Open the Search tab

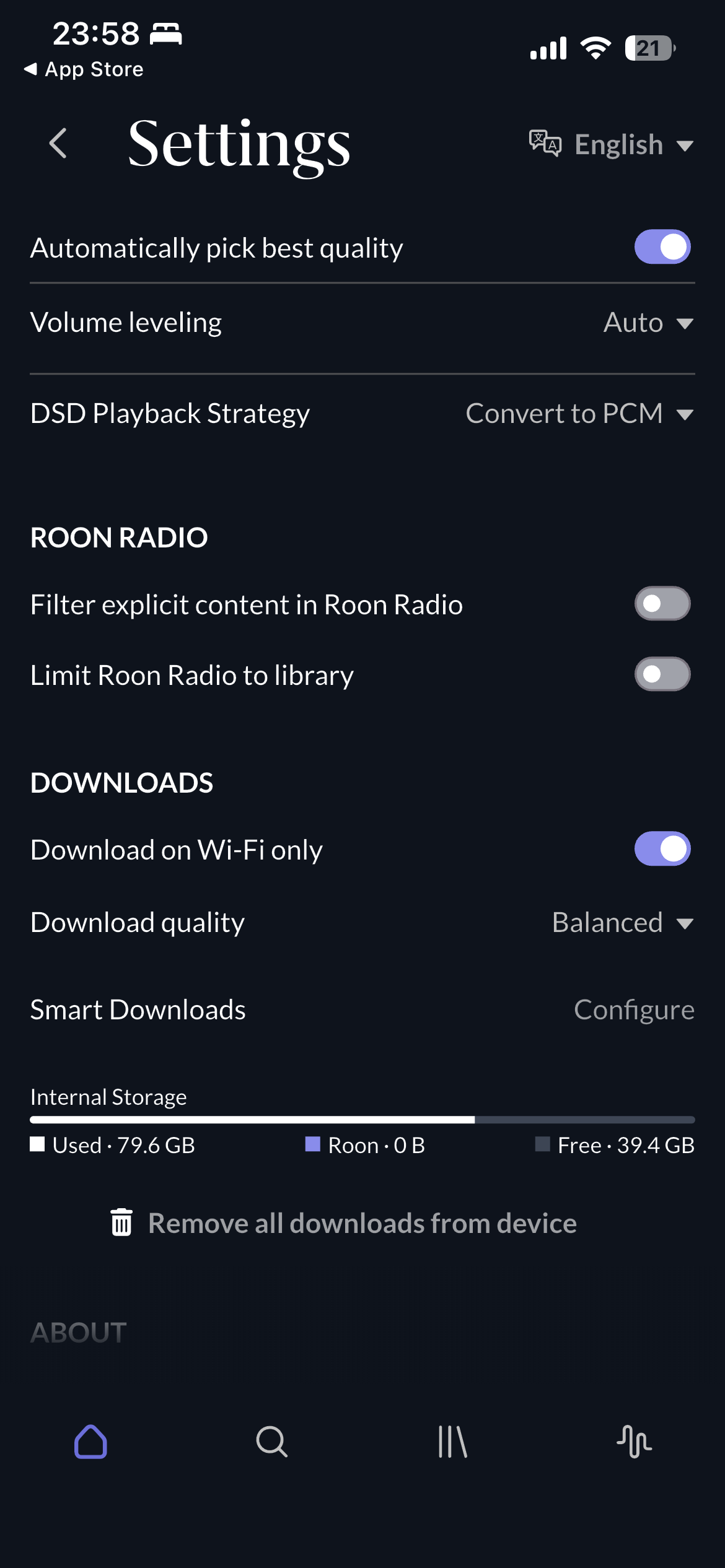coord(271,1442)
